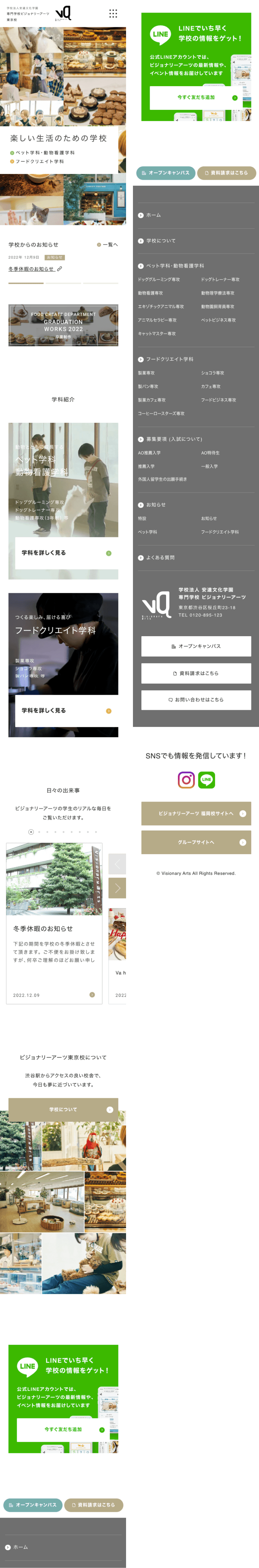This screenshot has width=259, height=1568.
Task: Open よくある質問 menu item
Action: tap(159, 558)
